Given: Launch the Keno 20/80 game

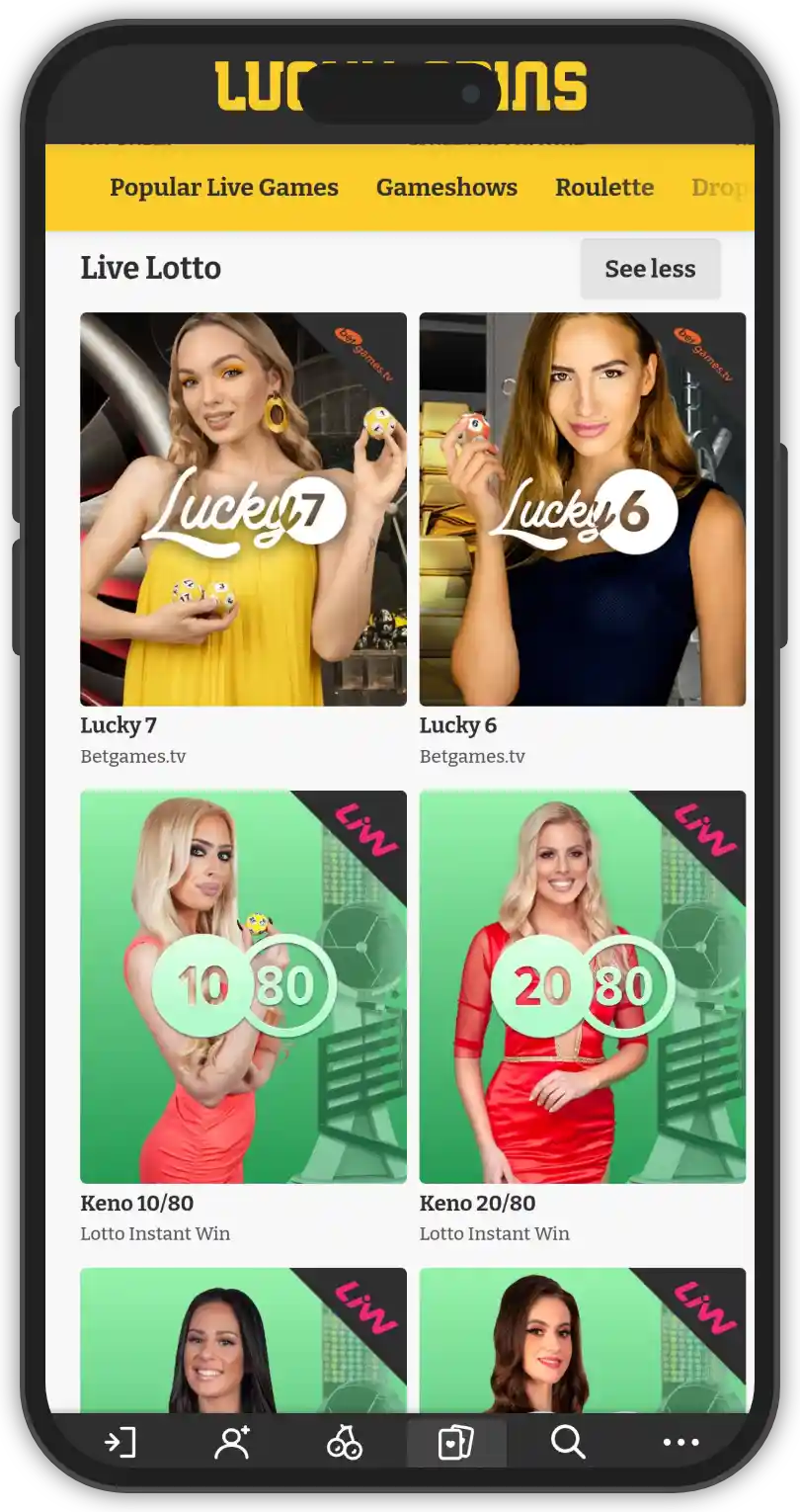Looking at the screenshot, I should [582, 986].
